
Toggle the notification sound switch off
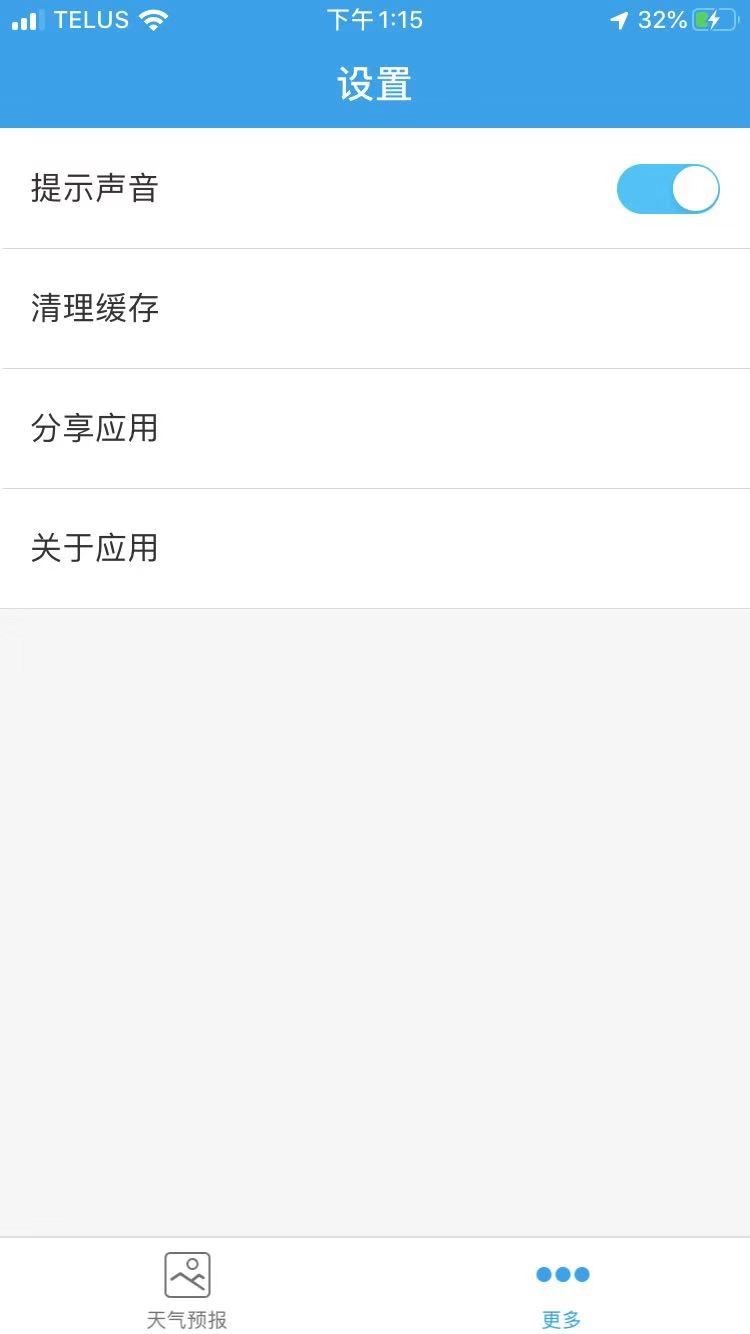coord(667,188)
